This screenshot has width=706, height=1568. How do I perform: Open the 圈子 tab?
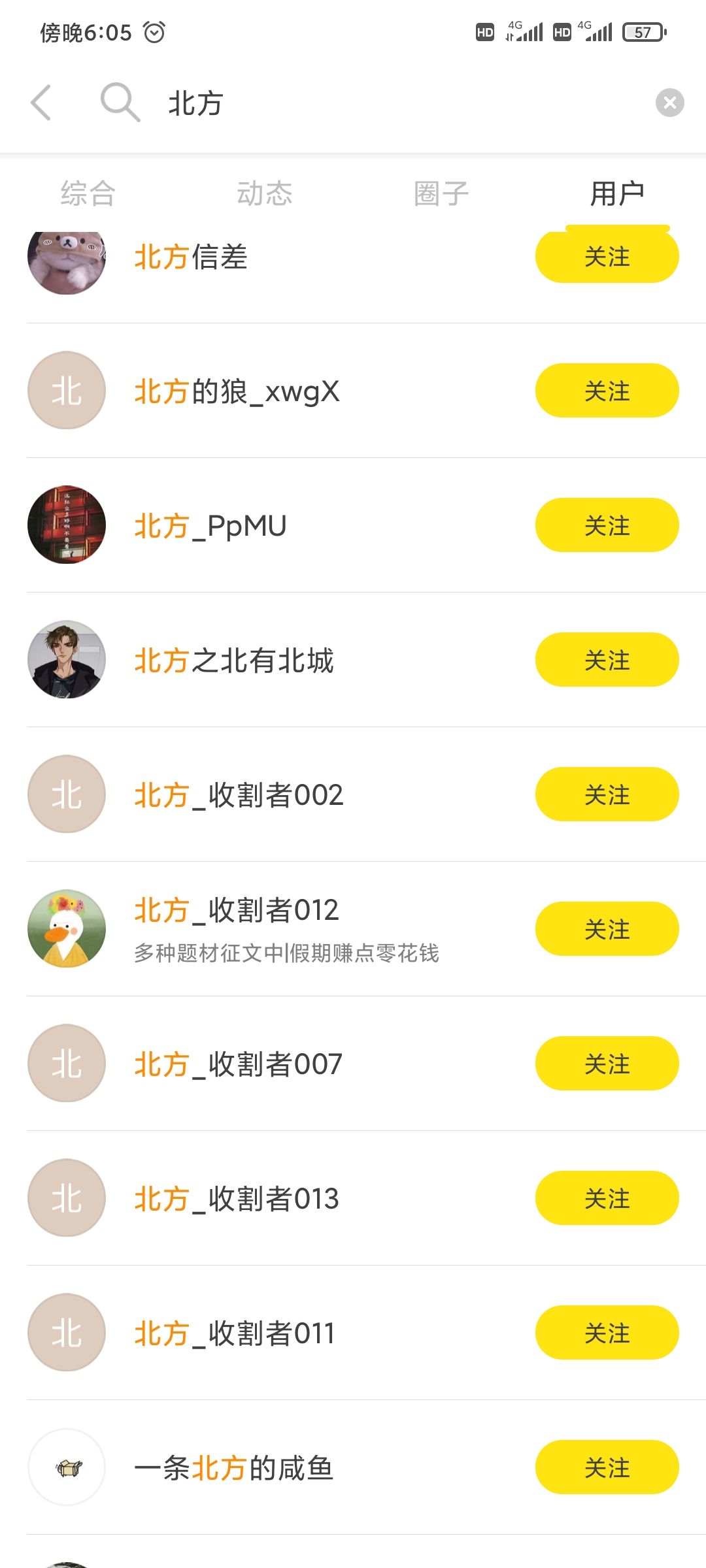pos(441,193)
